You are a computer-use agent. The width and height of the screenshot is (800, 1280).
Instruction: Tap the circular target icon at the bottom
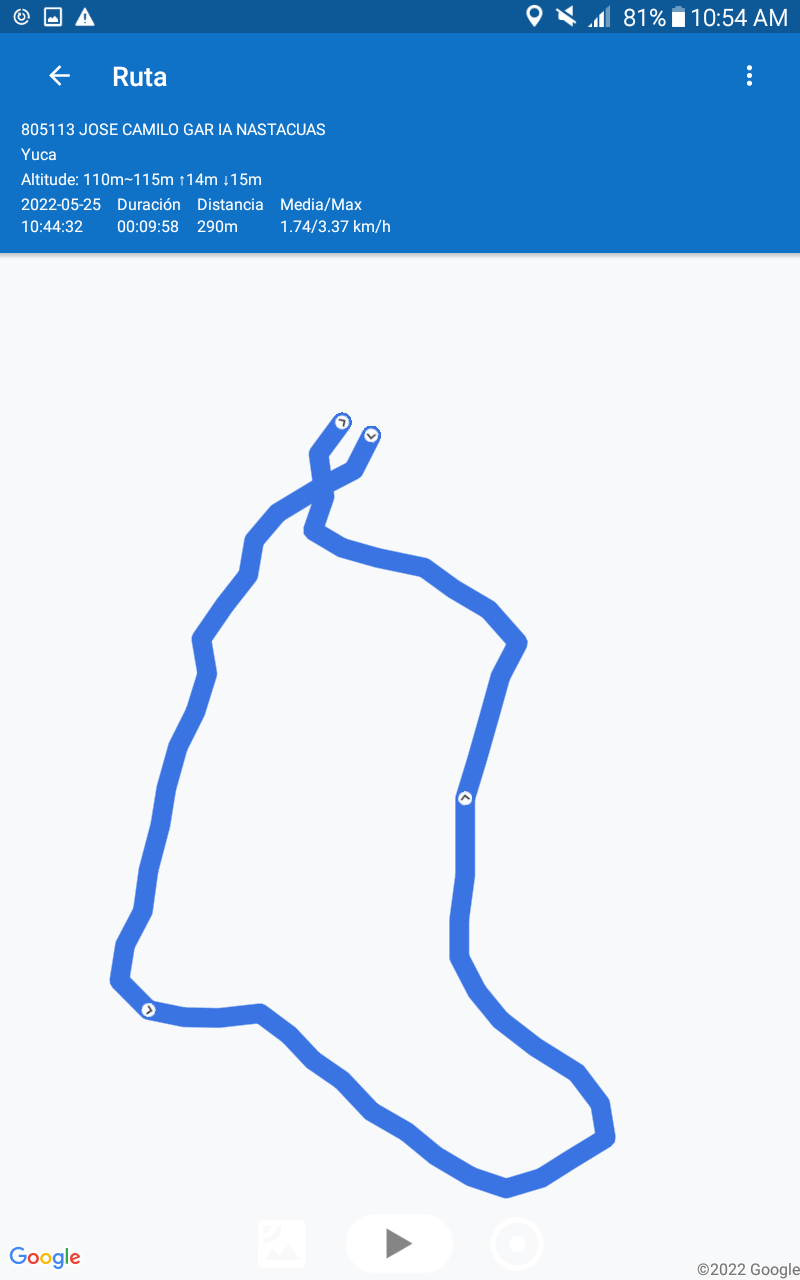tap(517, 1244)
